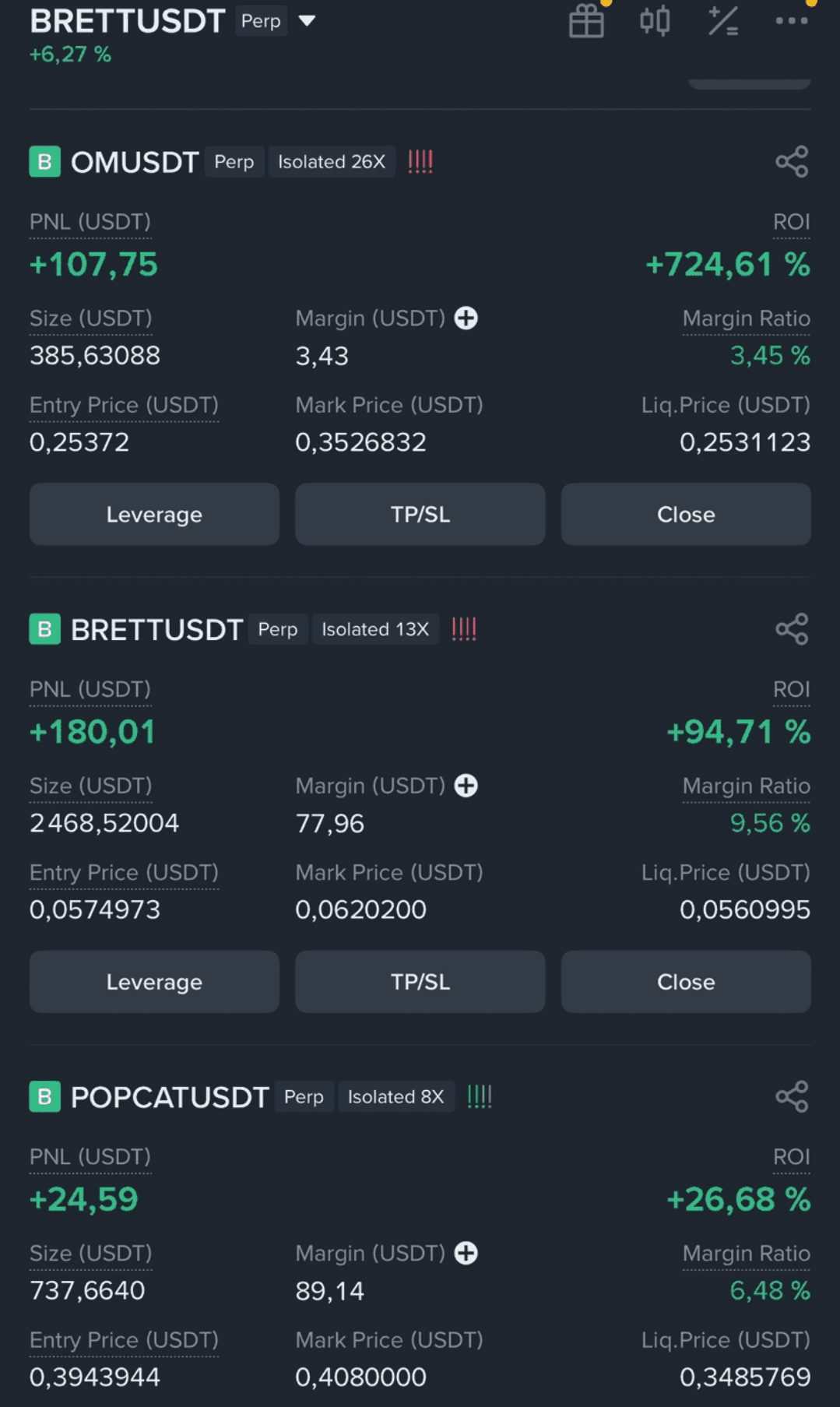Share the BRETTUSDT position
The height and width of the screenshot is (1407, 840).
(x=792, y=629)
